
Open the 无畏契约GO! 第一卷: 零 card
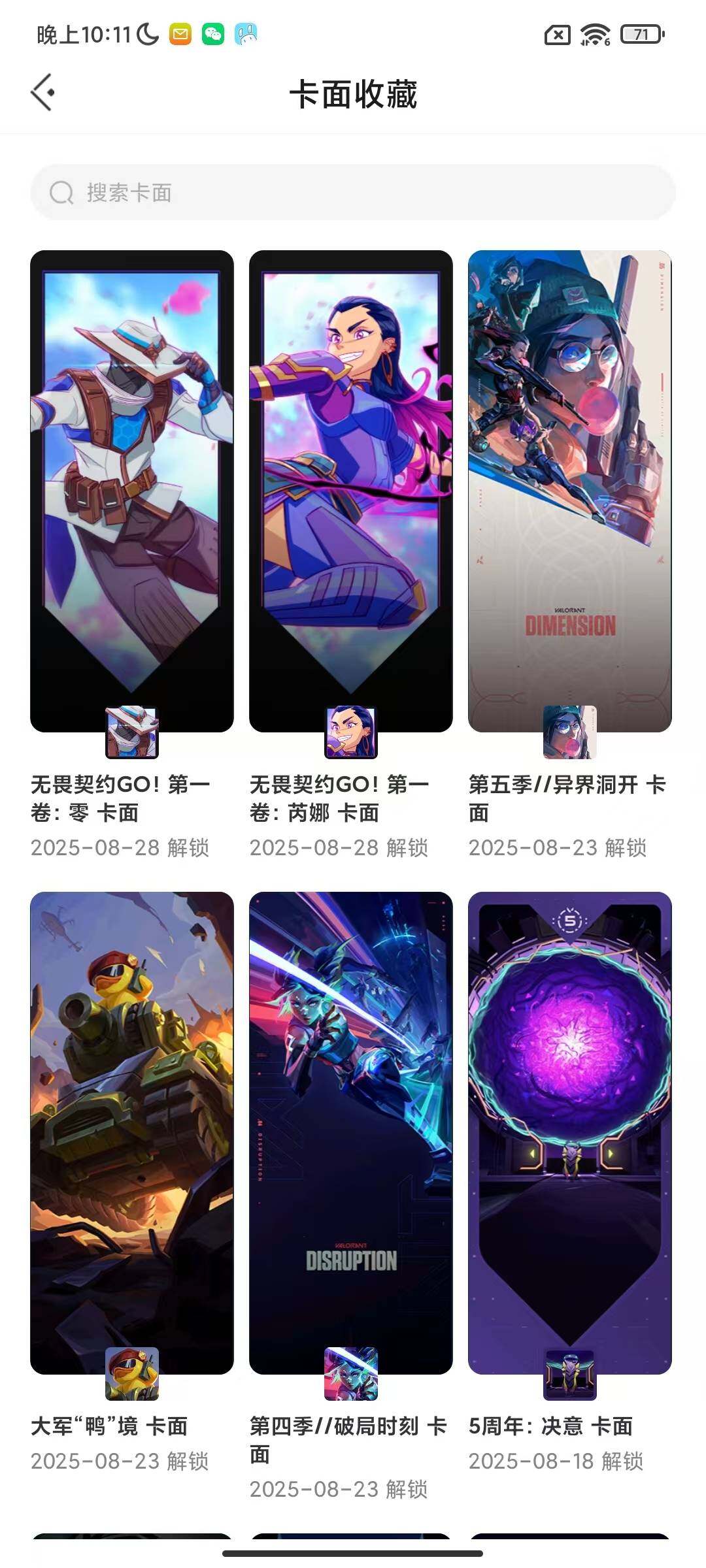(x=132, y=491)
